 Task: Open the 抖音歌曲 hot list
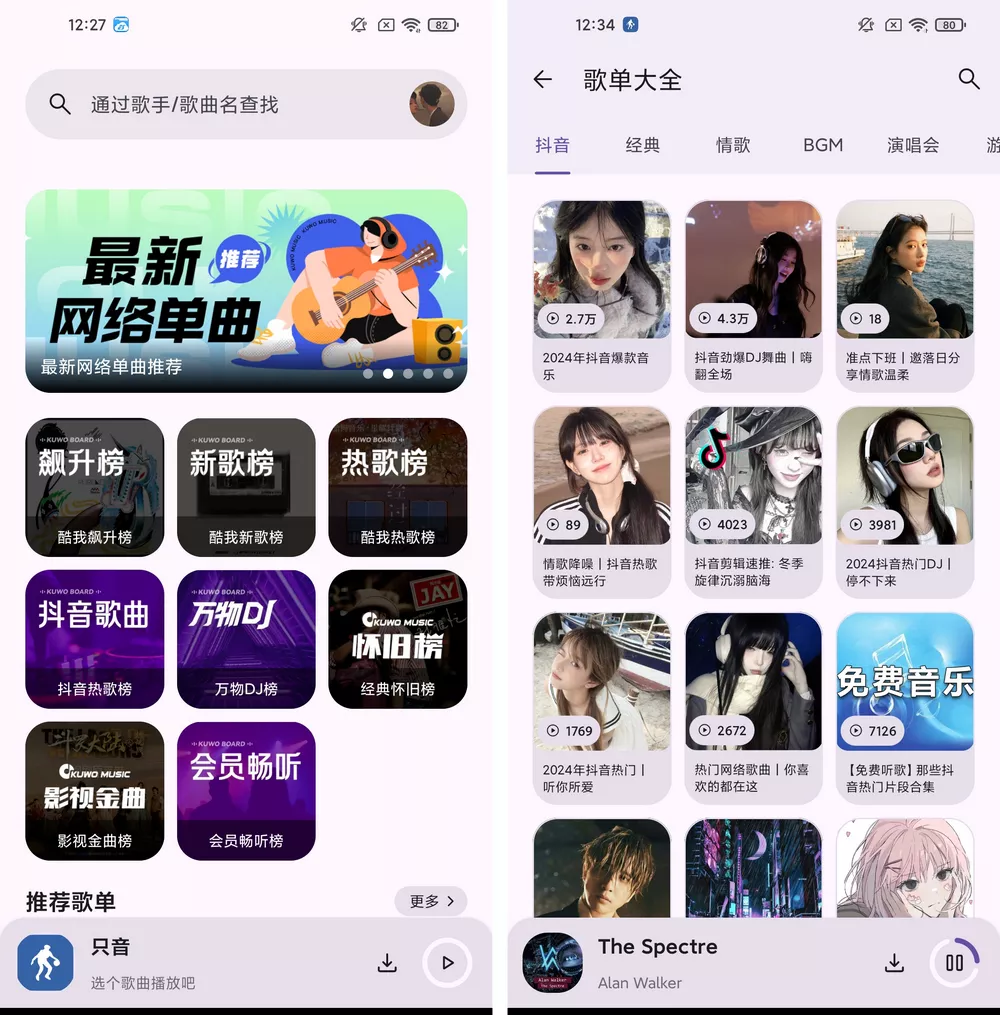coord(95,639)
